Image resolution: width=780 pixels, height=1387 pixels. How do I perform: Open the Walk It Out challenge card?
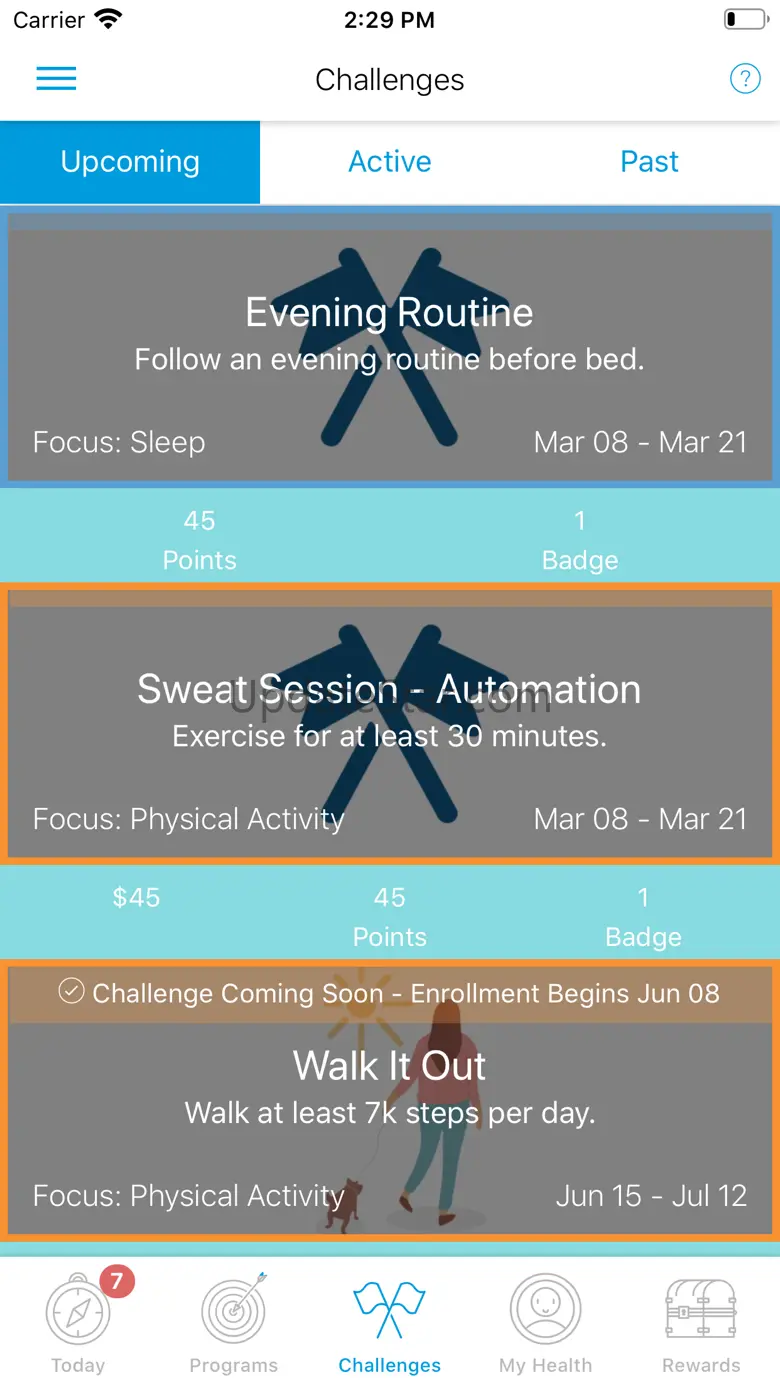coord(390,1101)
